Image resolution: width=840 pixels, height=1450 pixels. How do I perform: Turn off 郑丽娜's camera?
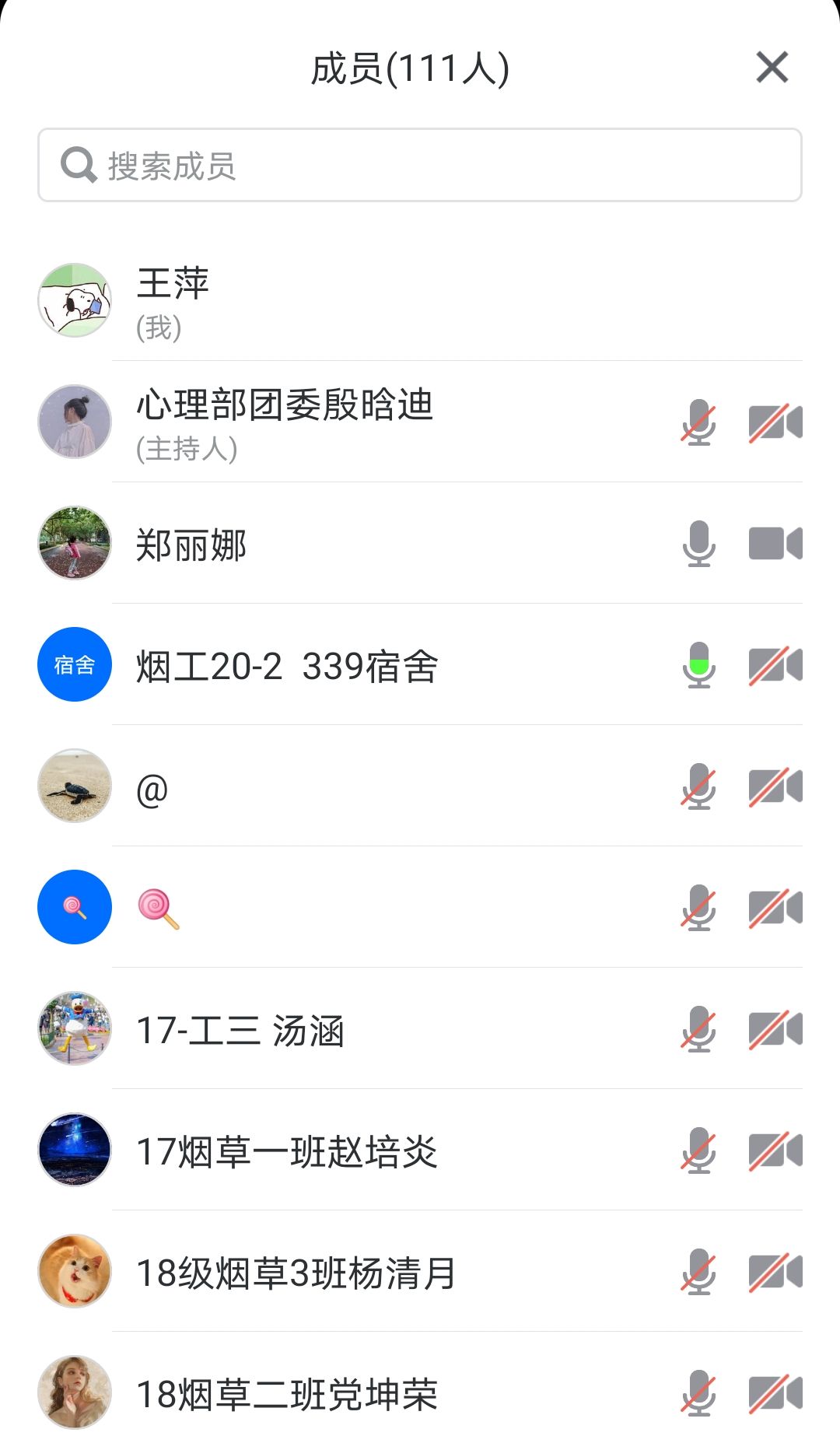coord(775,545)
